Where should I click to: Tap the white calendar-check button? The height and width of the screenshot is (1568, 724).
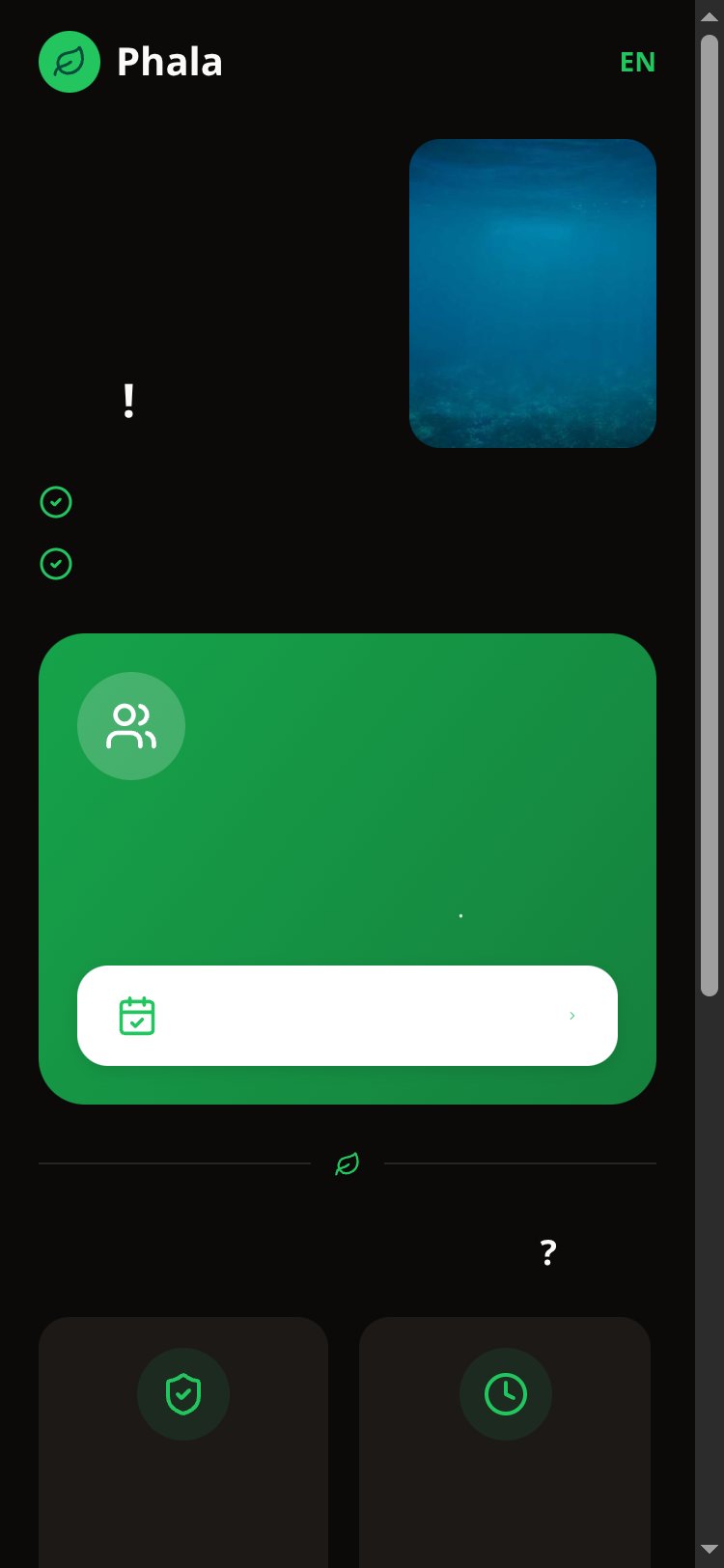(x=348, y=1016)
